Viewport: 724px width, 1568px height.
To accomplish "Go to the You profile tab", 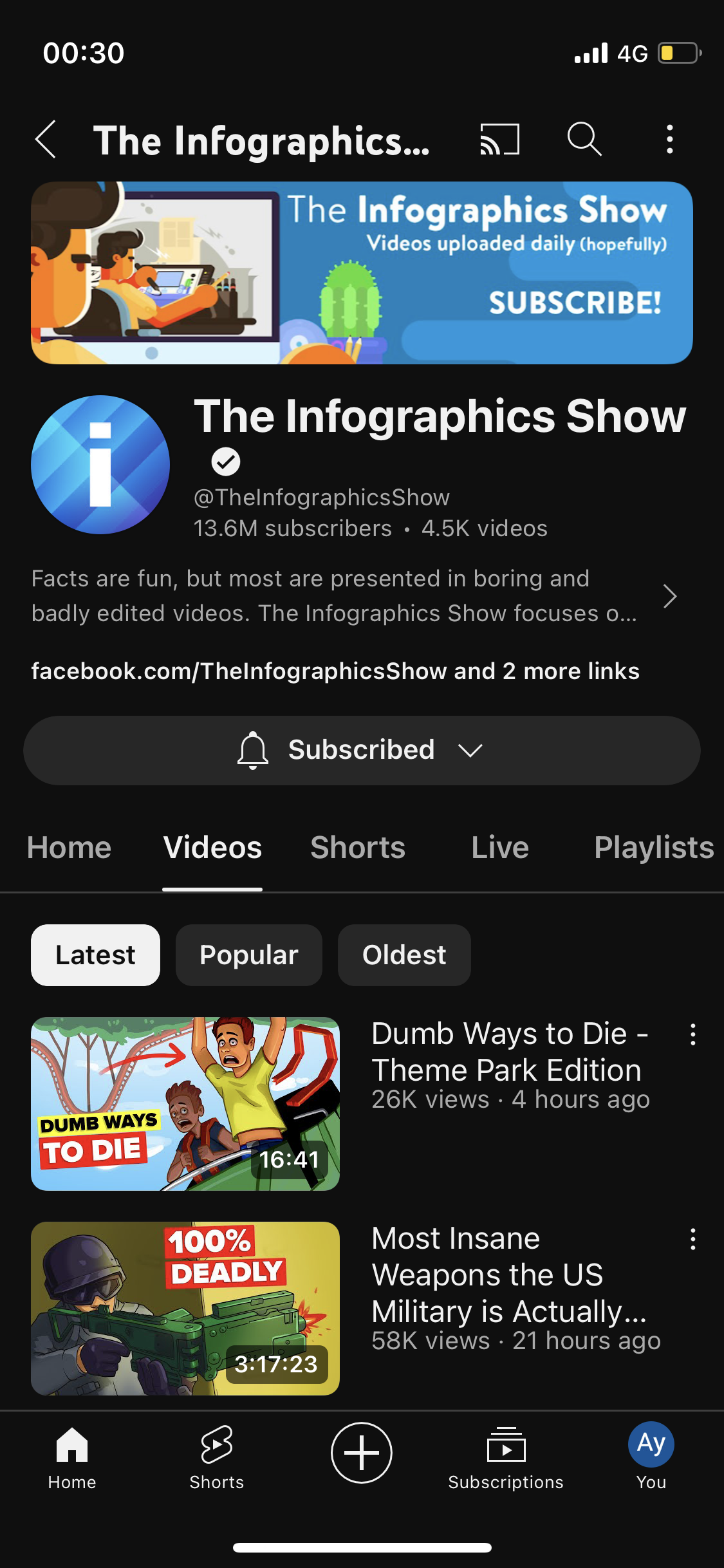I will [651, 1457].
